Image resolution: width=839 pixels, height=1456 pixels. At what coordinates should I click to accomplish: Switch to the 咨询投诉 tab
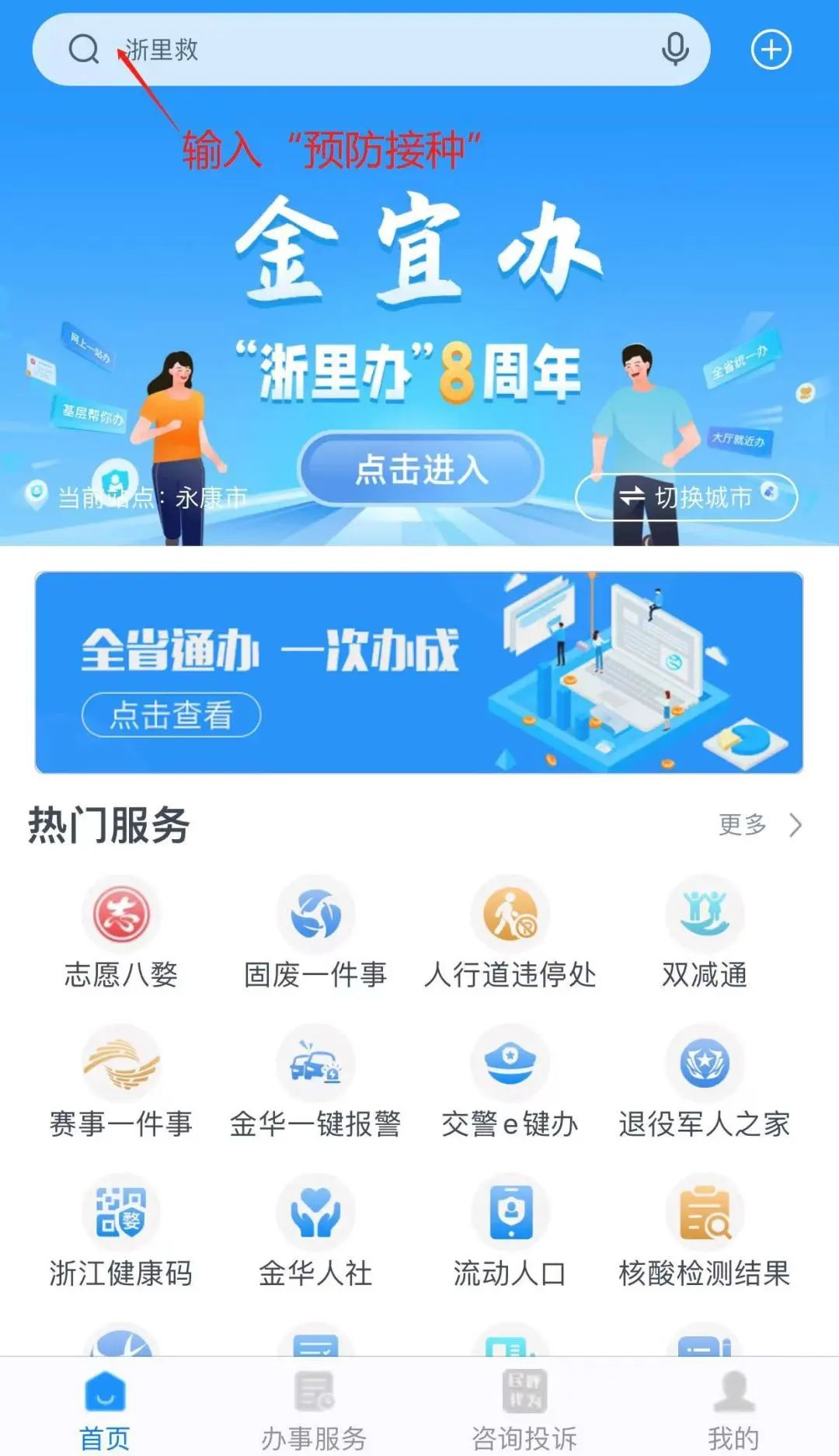pyautogui.click(x=524, y=1409)
